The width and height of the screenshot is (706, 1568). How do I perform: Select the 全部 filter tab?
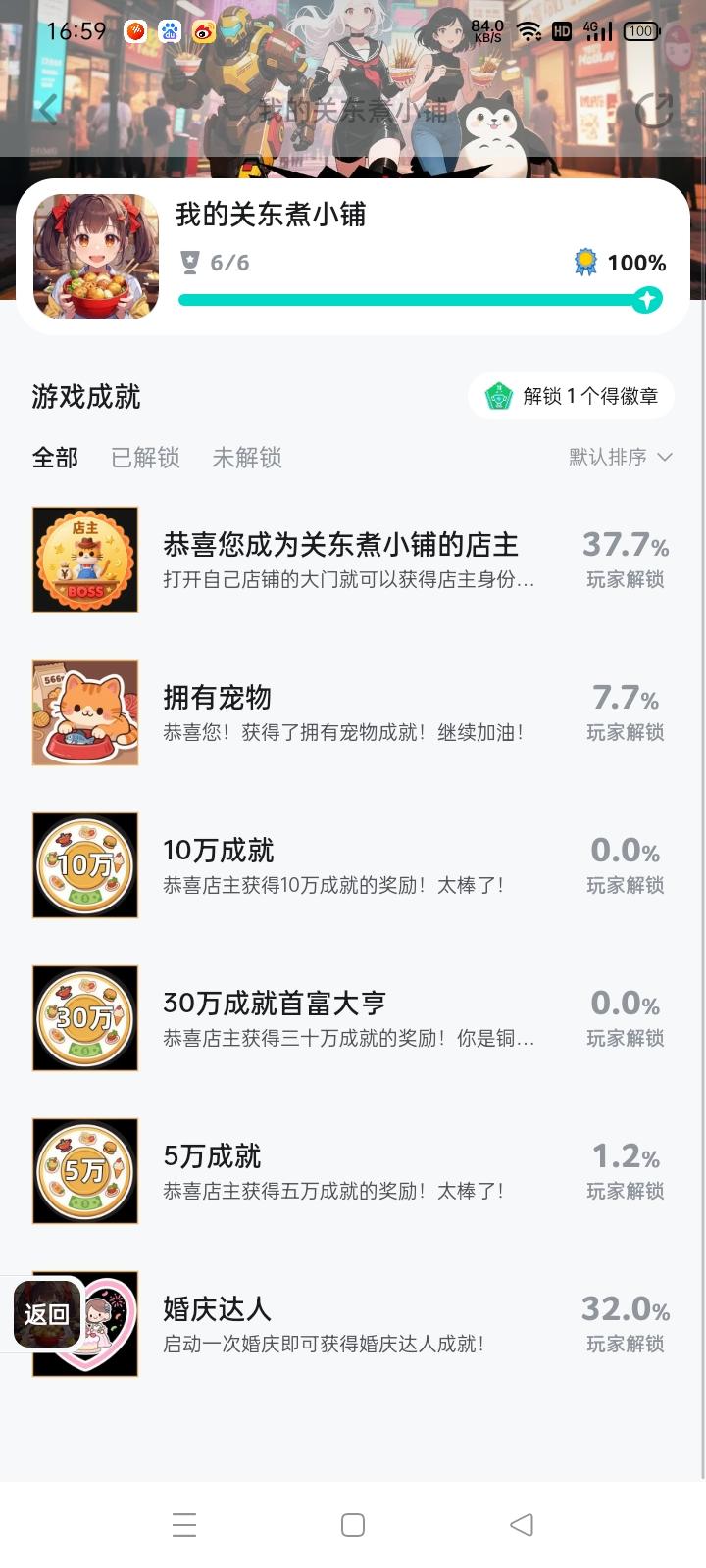54,458
